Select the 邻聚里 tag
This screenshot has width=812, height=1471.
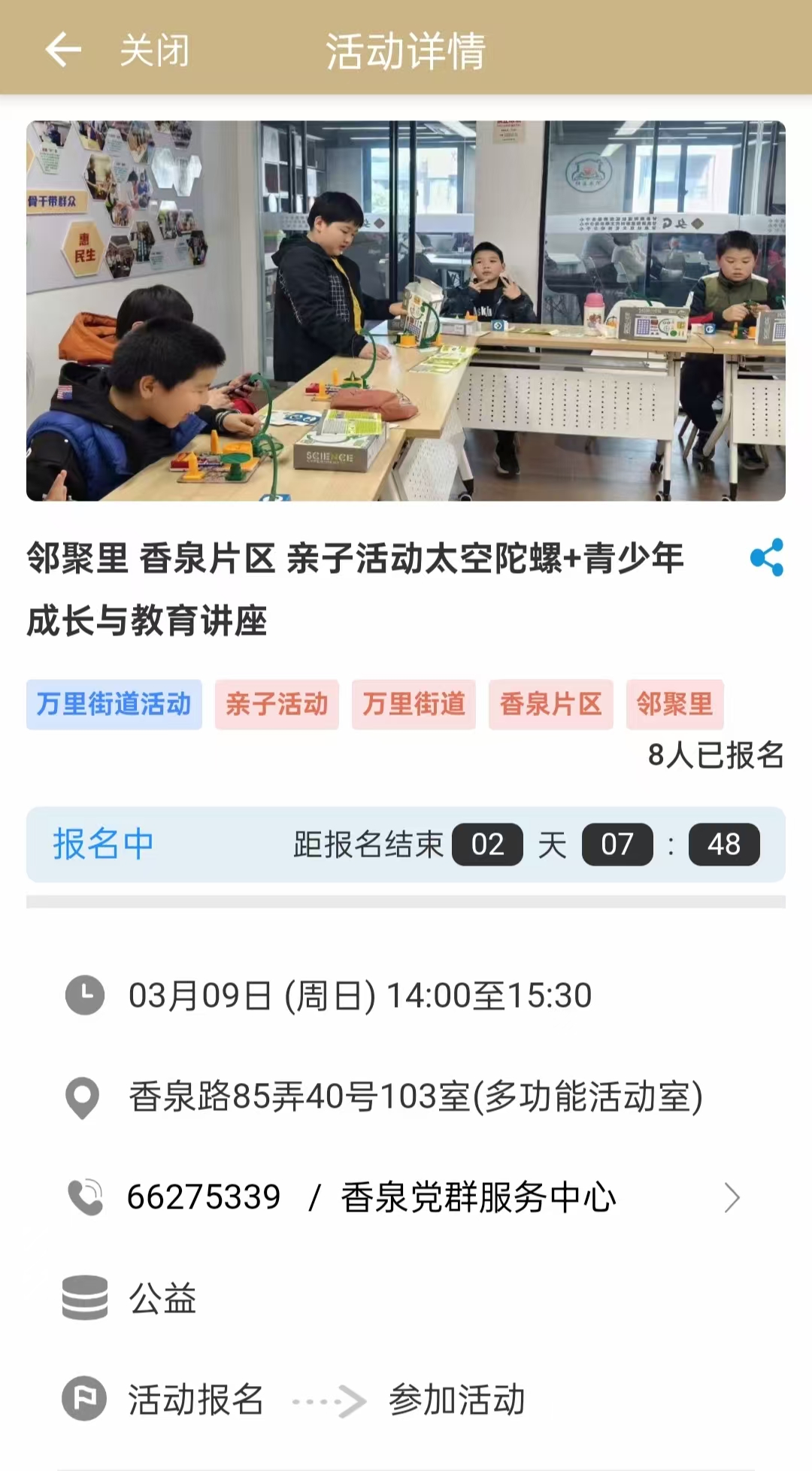click(x=674, y=705)
